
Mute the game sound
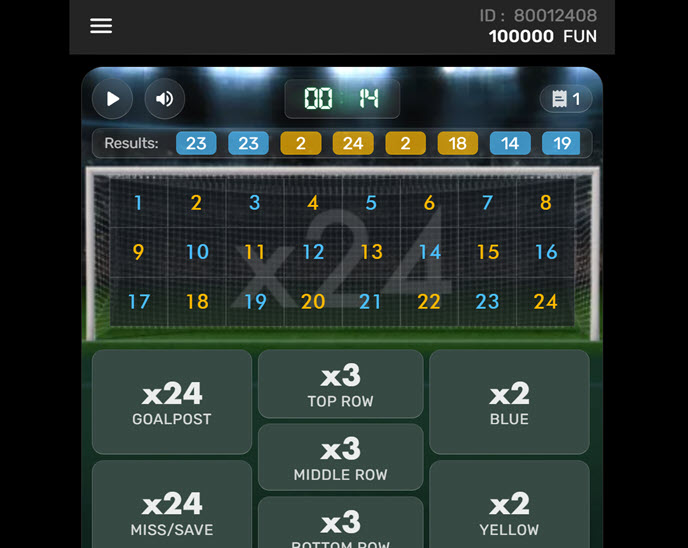(x=165, y=99)
